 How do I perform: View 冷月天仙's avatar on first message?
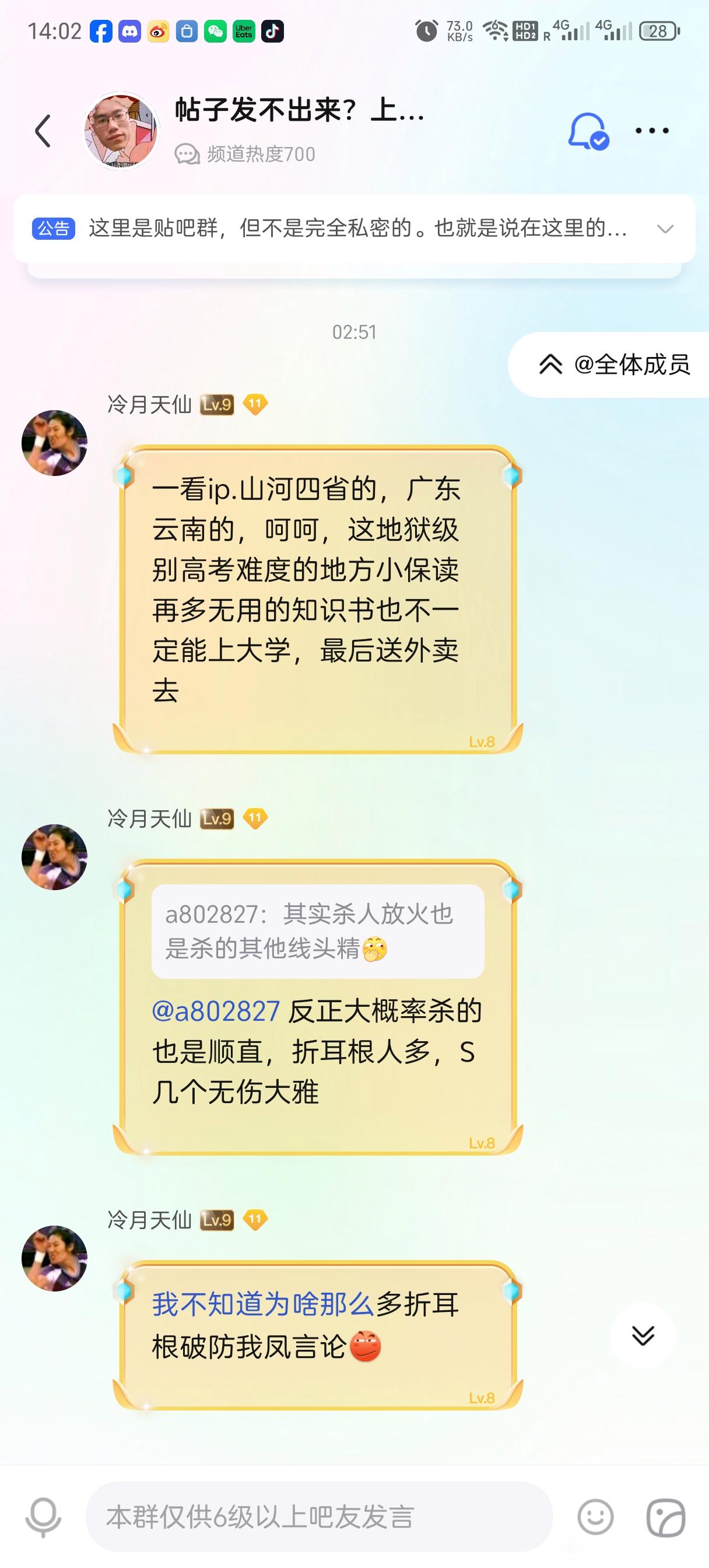click(54, 443)
